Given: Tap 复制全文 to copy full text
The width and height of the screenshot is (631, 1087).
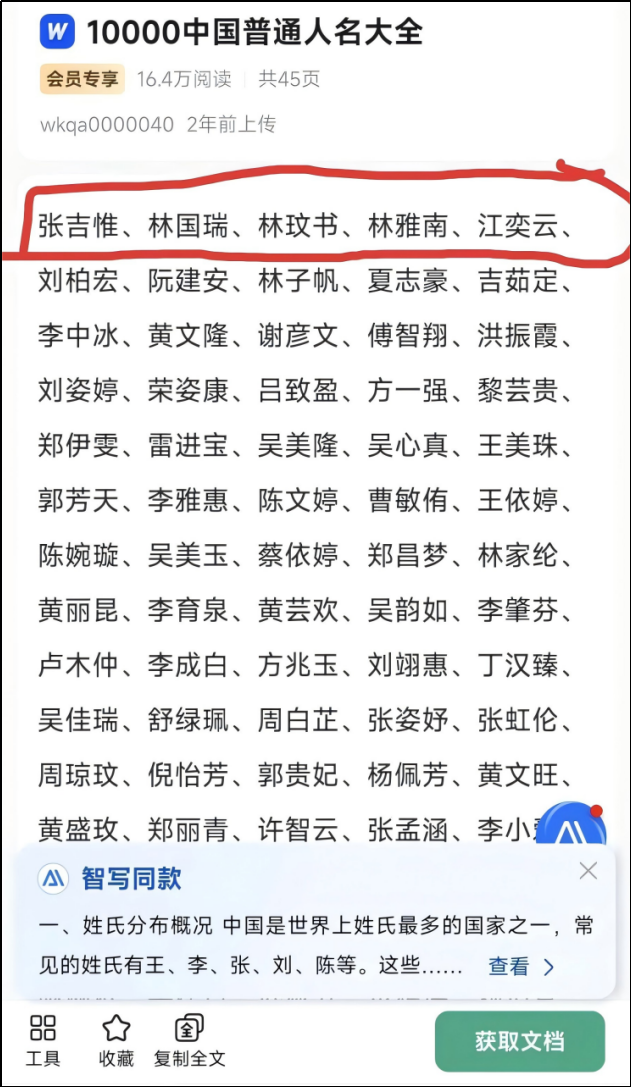Looking at the screenshot, I should pyautogui.click(x=189, y=1040).
